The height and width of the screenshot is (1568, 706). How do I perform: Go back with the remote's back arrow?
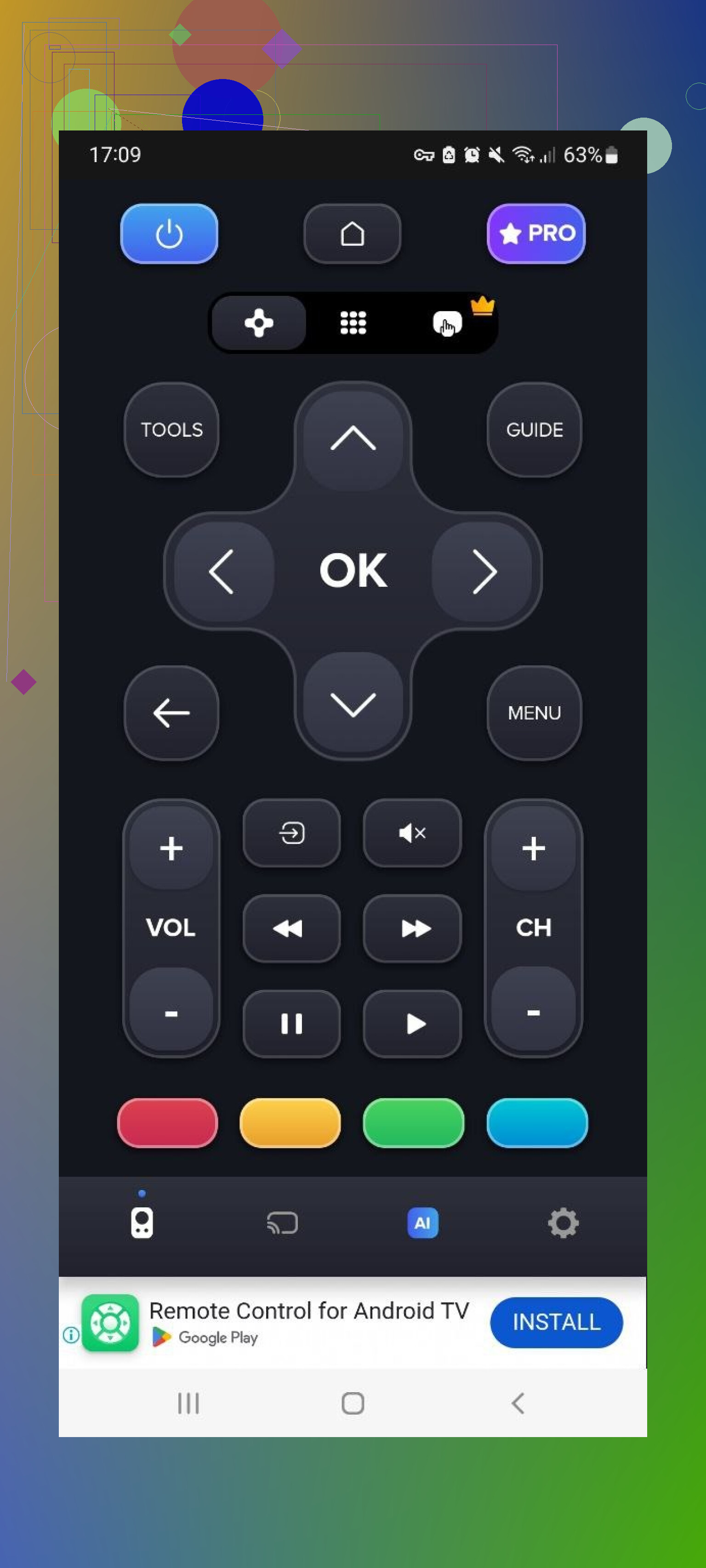tap(171, 713)
